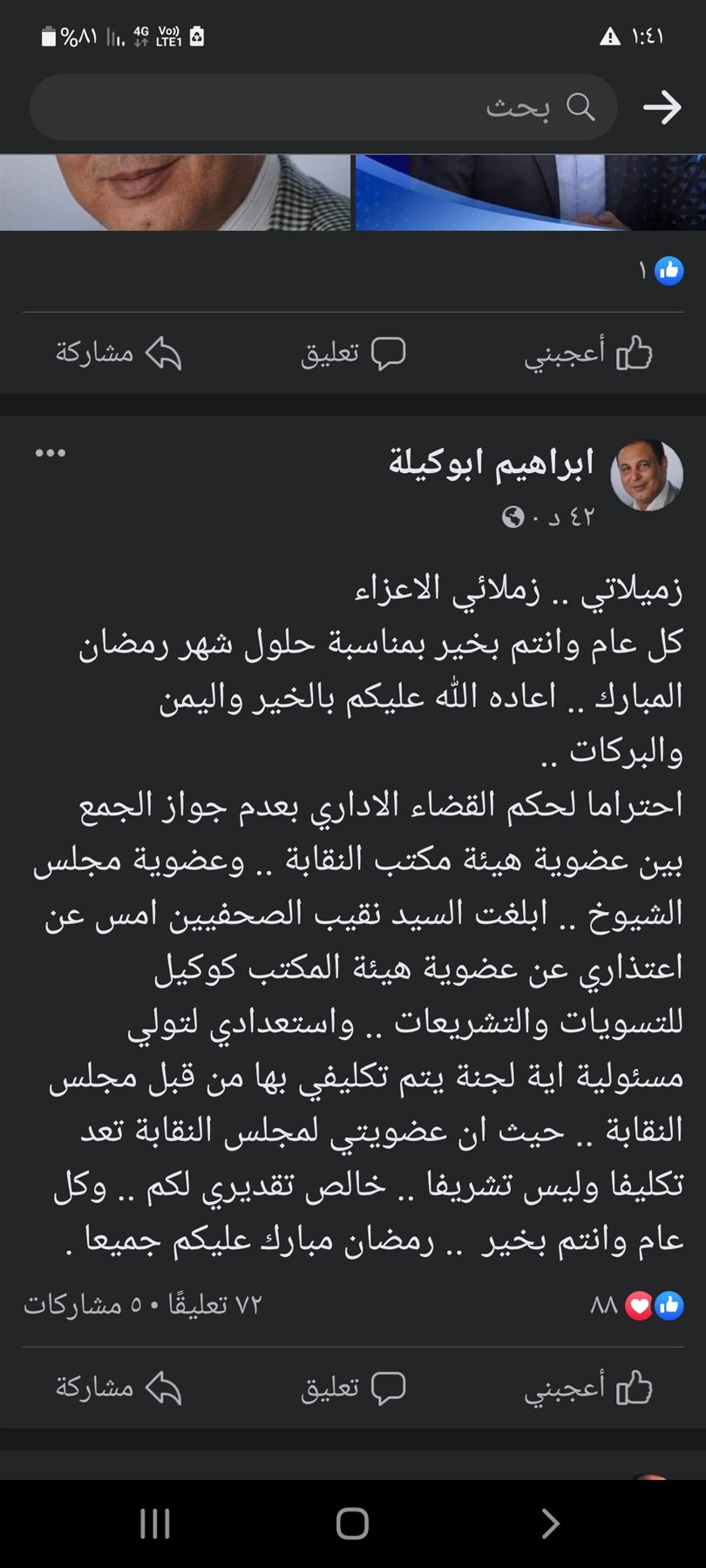Open the ٧٢ comments on the post
This screenshot has height=1568, width=706.
[214, 1305]
